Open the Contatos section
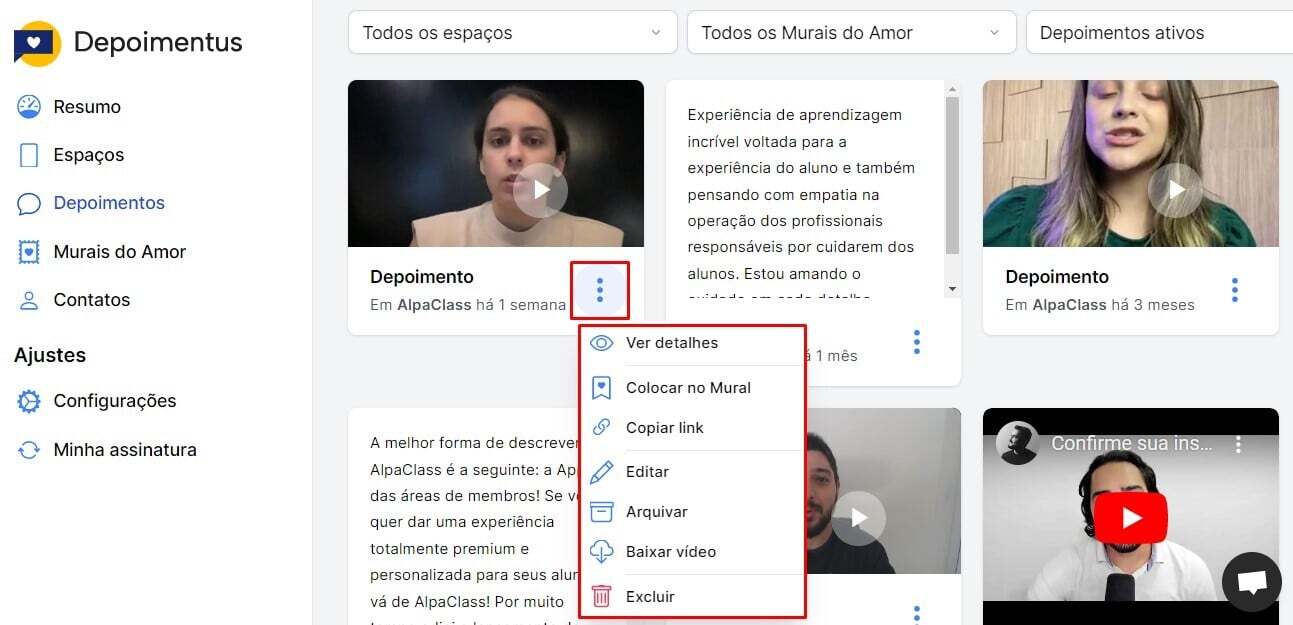 (91, 300)
